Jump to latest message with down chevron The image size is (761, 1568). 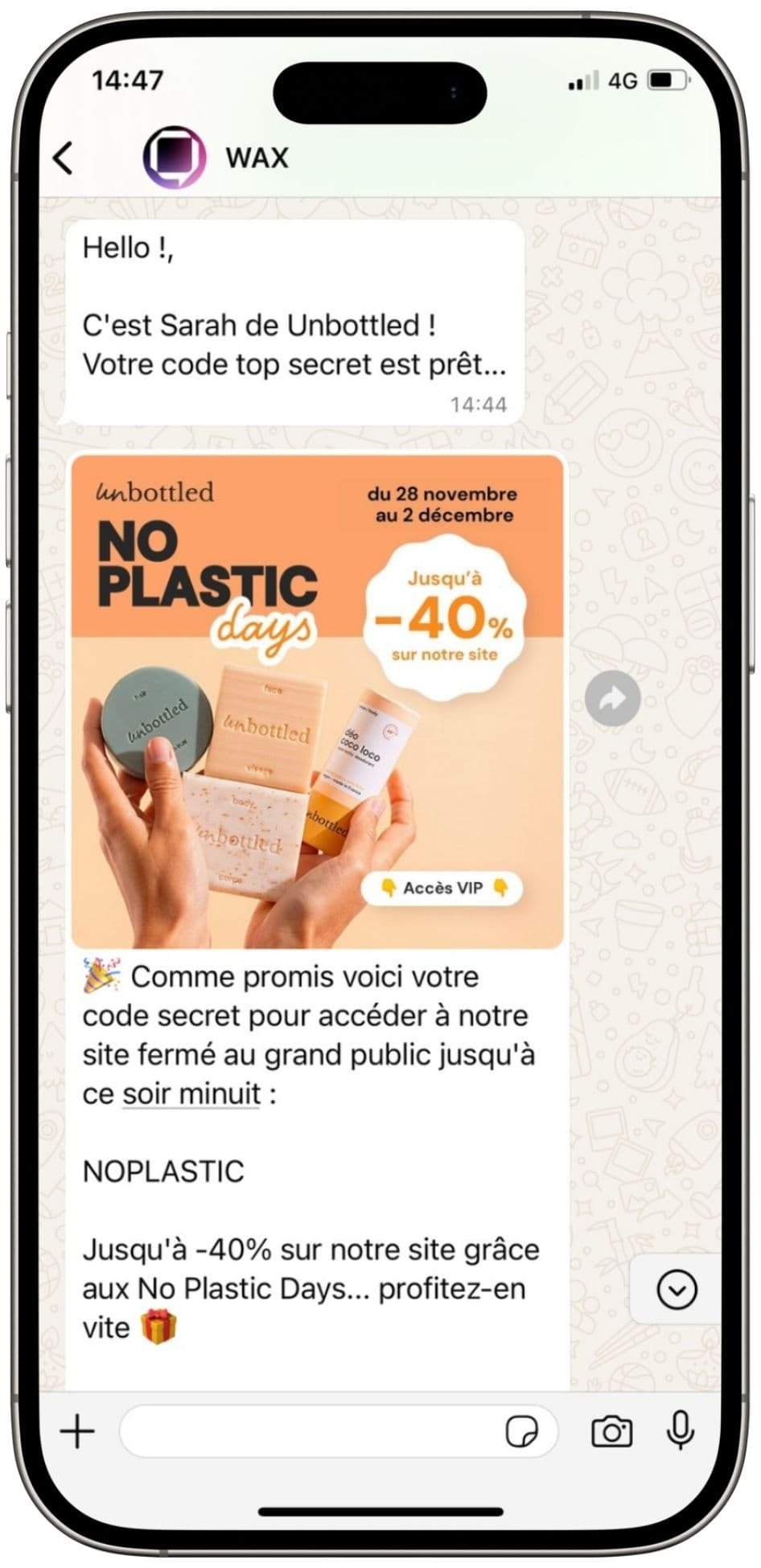pyautogui.click(x=677, y=1291)
